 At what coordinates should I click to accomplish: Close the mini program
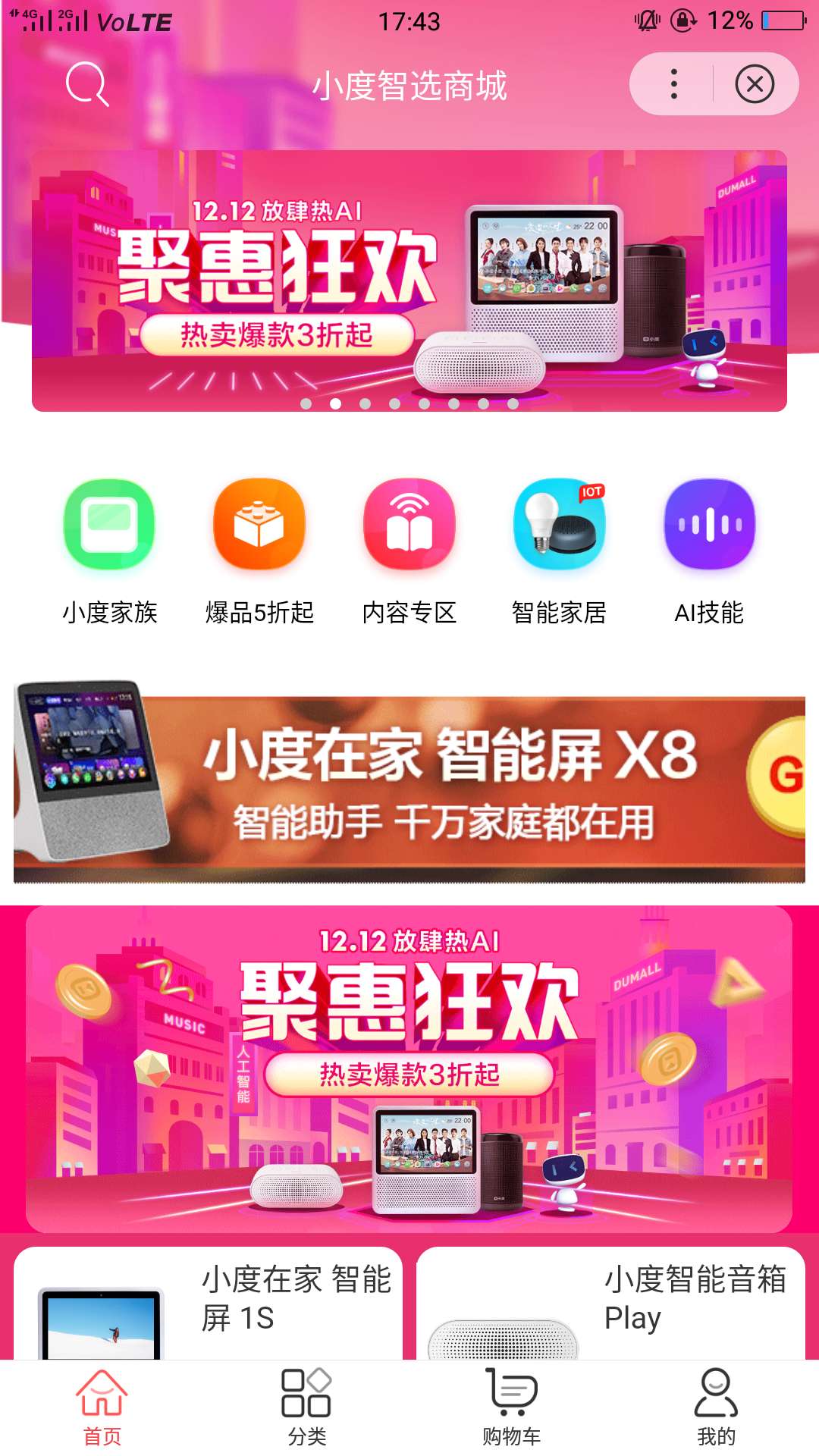pos(755,83)
